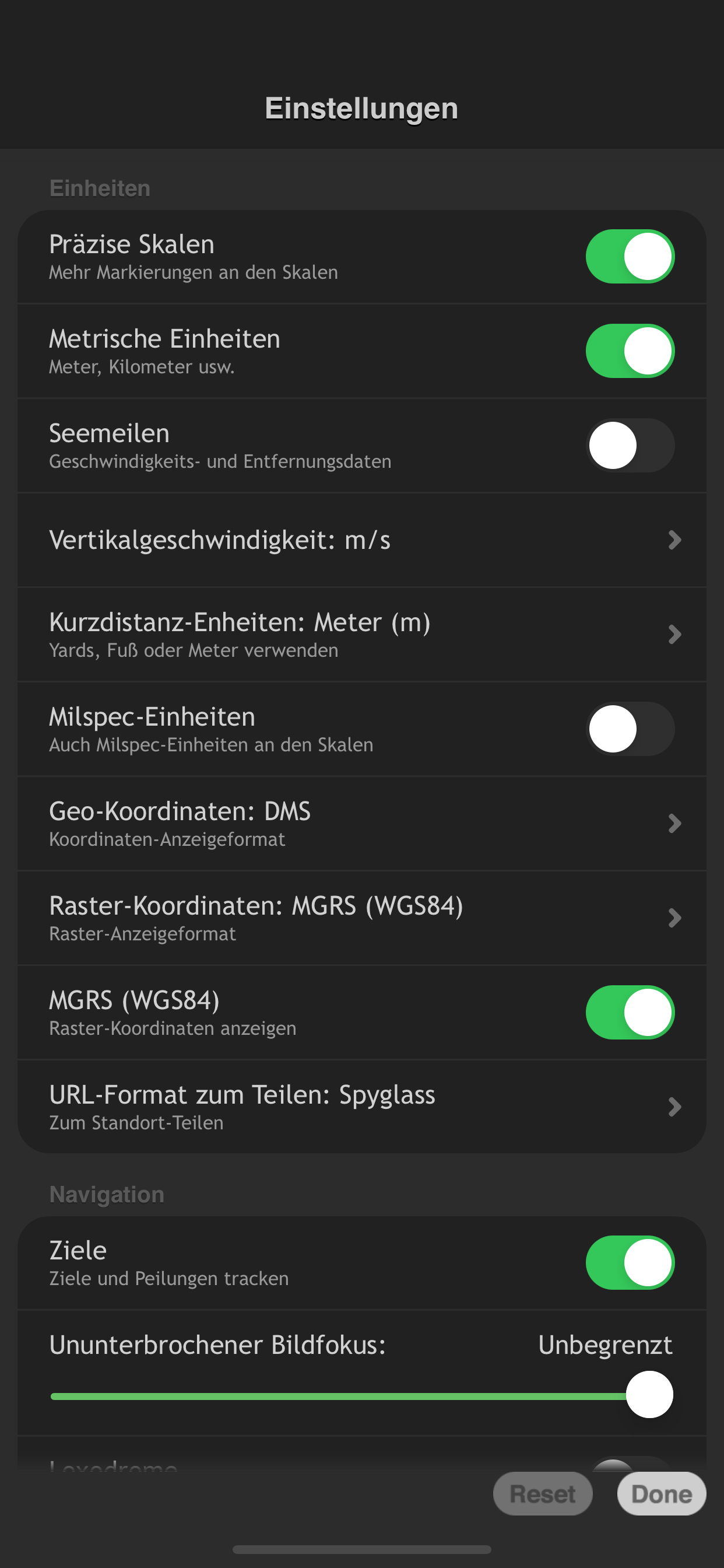Image resolution: width=724 pixels, height=1568 pixels.
Task: Open Kurzdistanz-Enheiten setting
Action: tap(362, 634)
